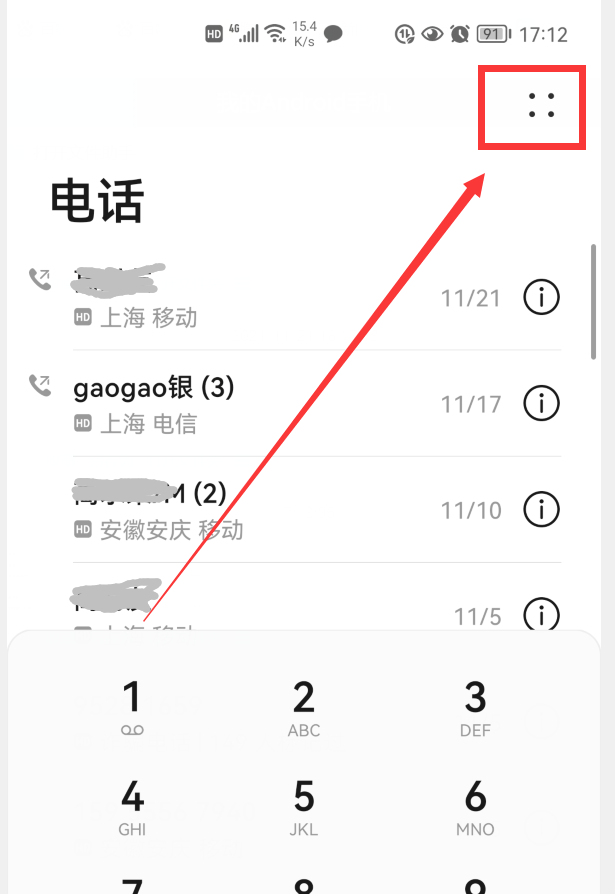
Task: Open call details for gaogao银
Action: point(541,403)
